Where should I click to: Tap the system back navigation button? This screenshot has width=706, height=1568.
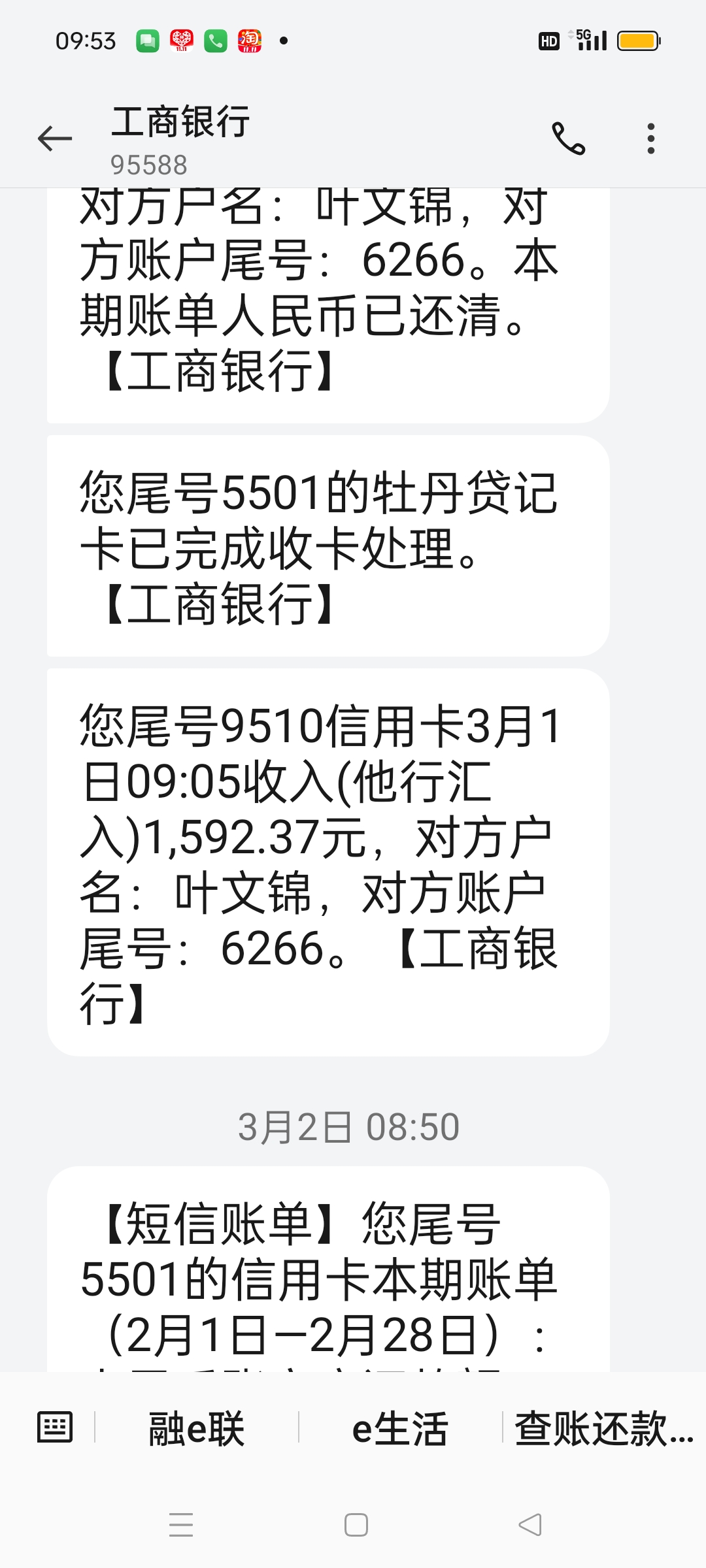(529, 1525)
